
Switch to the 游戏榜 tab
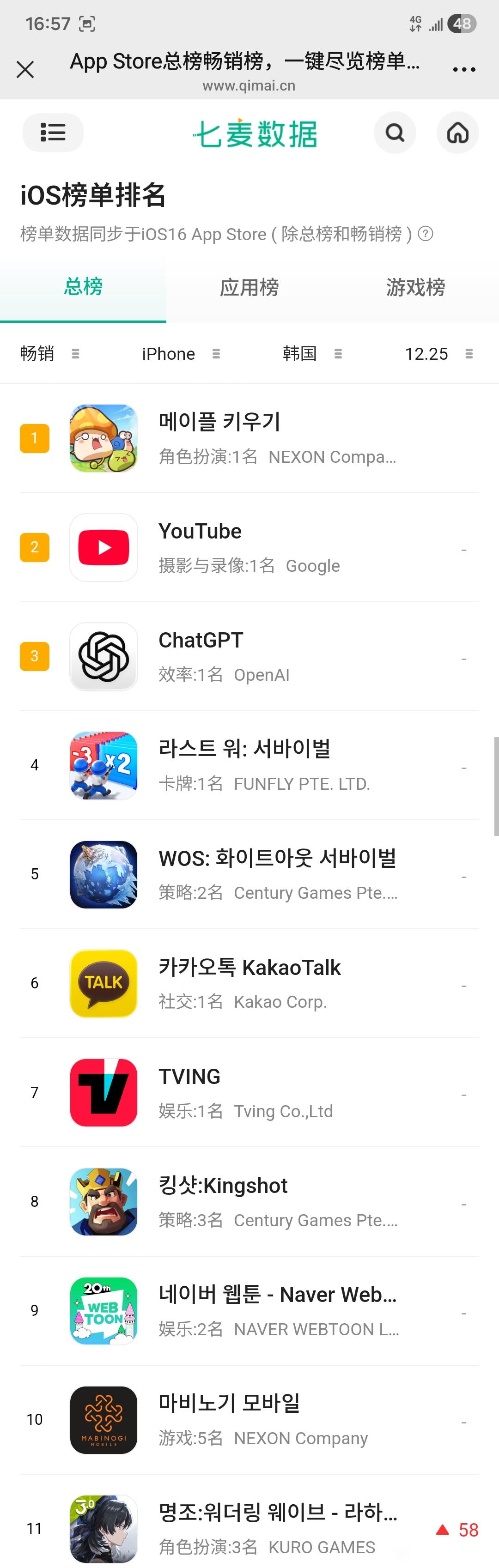tap(415, 287)
